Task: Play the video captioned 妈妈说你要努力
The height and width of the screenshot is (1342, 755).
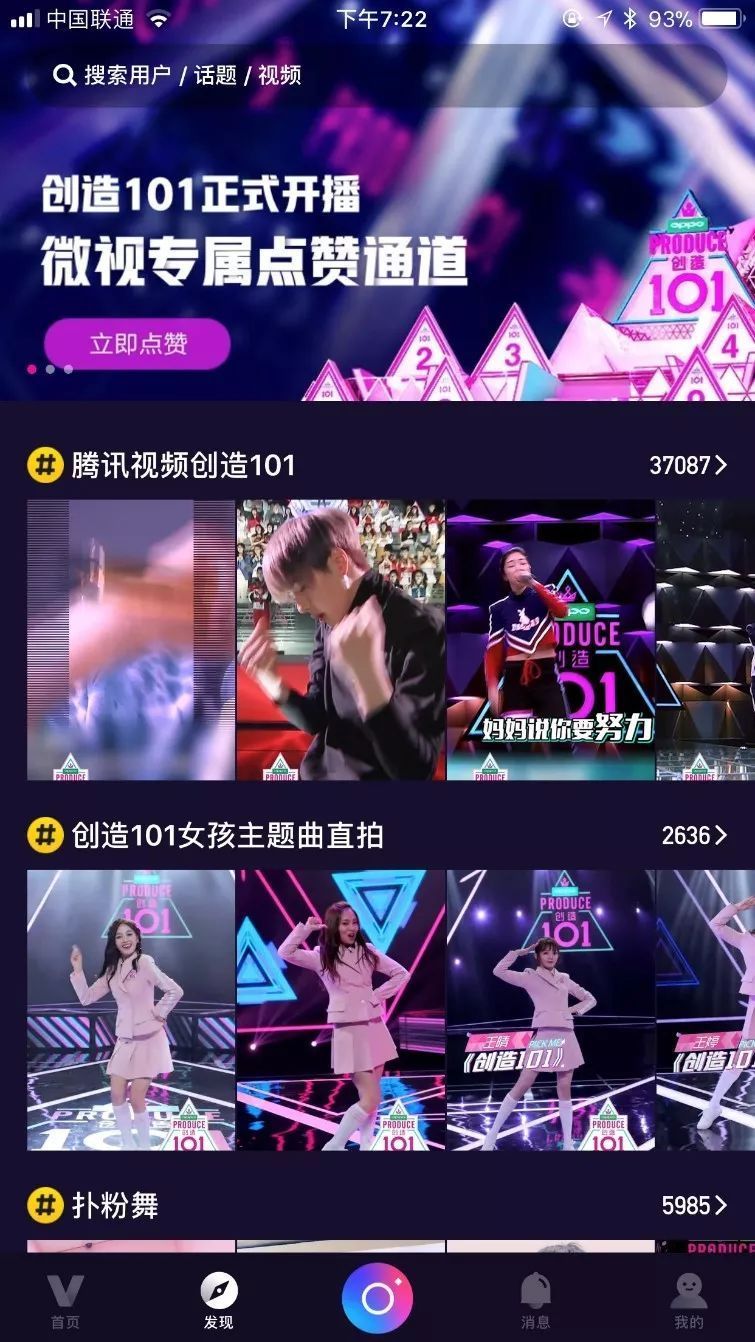Action: [x=550, y=640]
